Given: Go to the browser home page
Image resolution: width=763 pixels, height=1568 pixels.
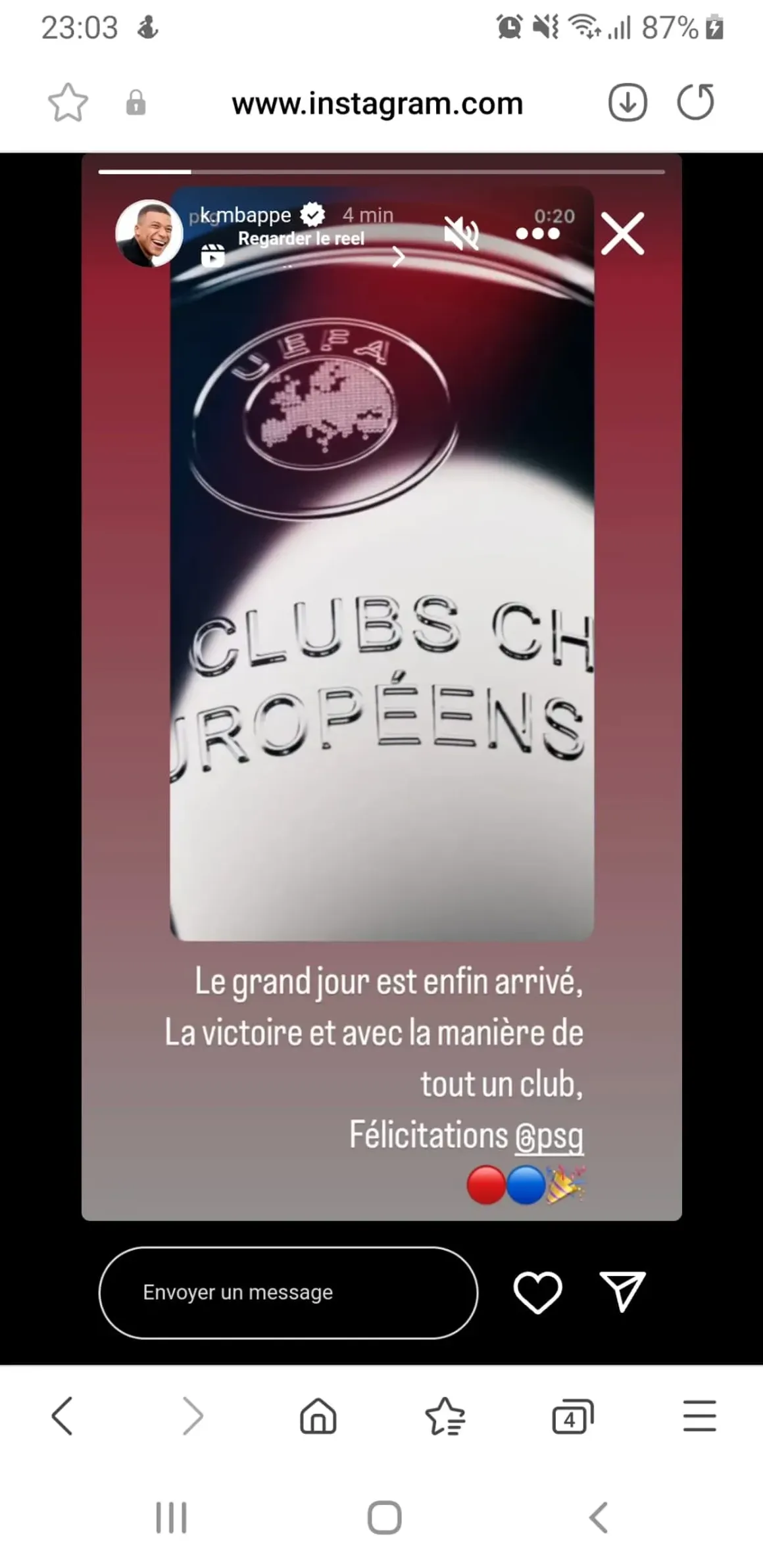Looking at the screenshot, I should pos(318,1415).
